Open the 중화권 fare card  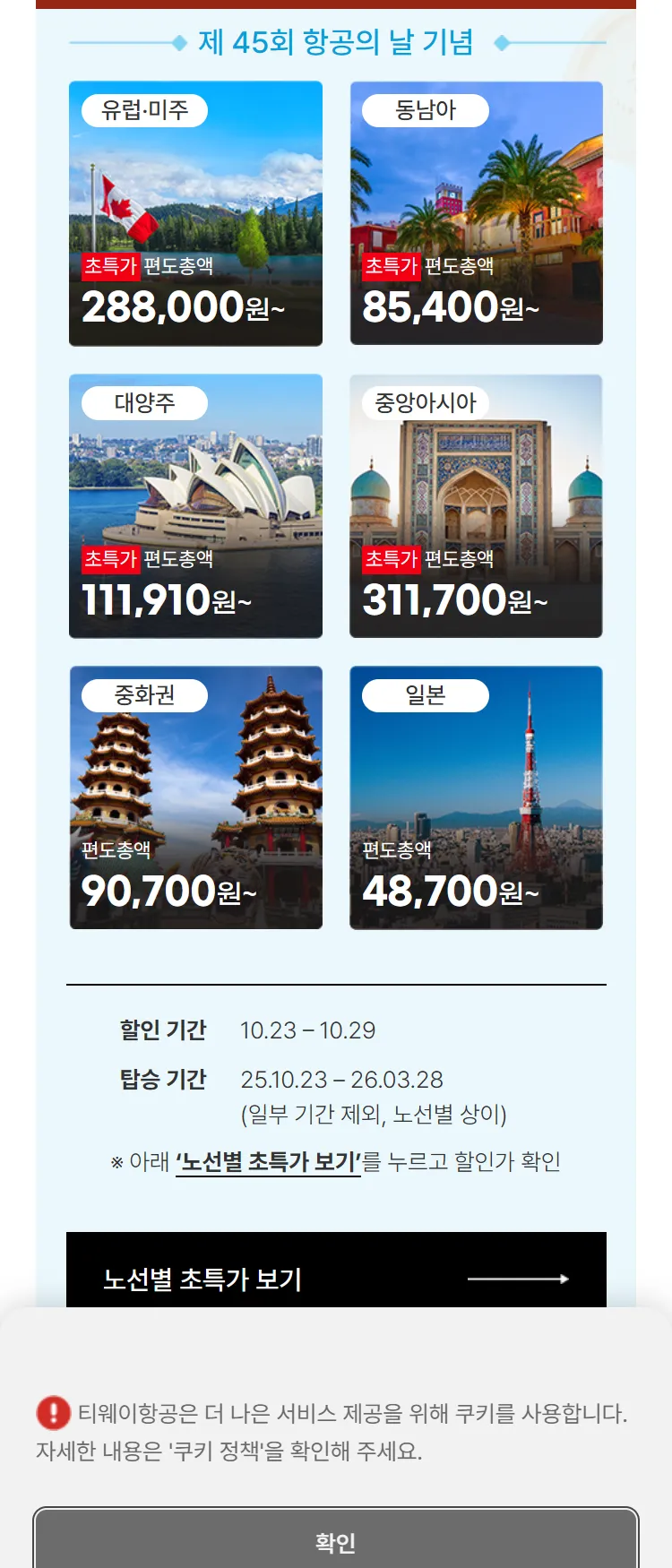[195, 797]
